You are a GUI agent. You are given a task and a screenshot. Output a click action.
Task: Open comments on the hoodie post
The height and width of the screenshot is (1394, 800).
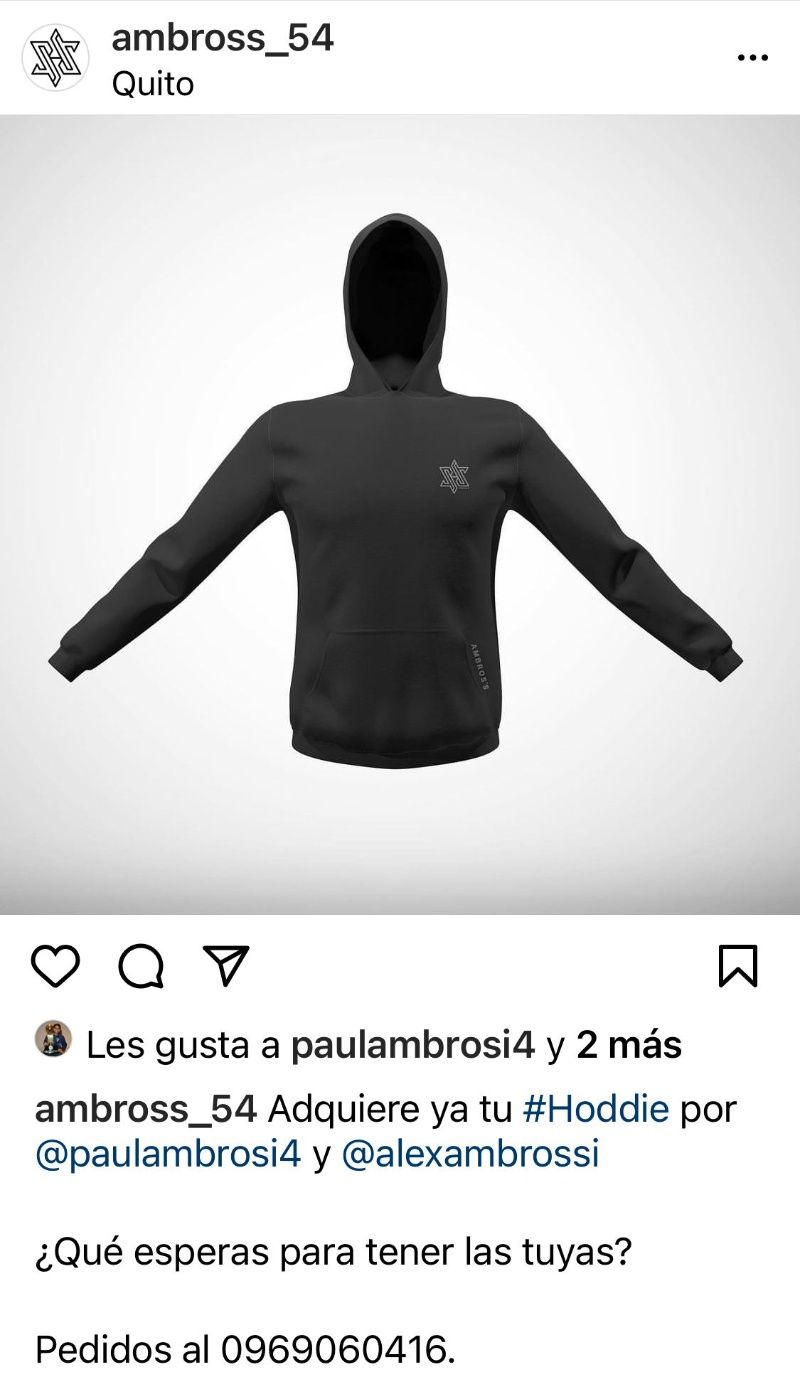(141, 966)
